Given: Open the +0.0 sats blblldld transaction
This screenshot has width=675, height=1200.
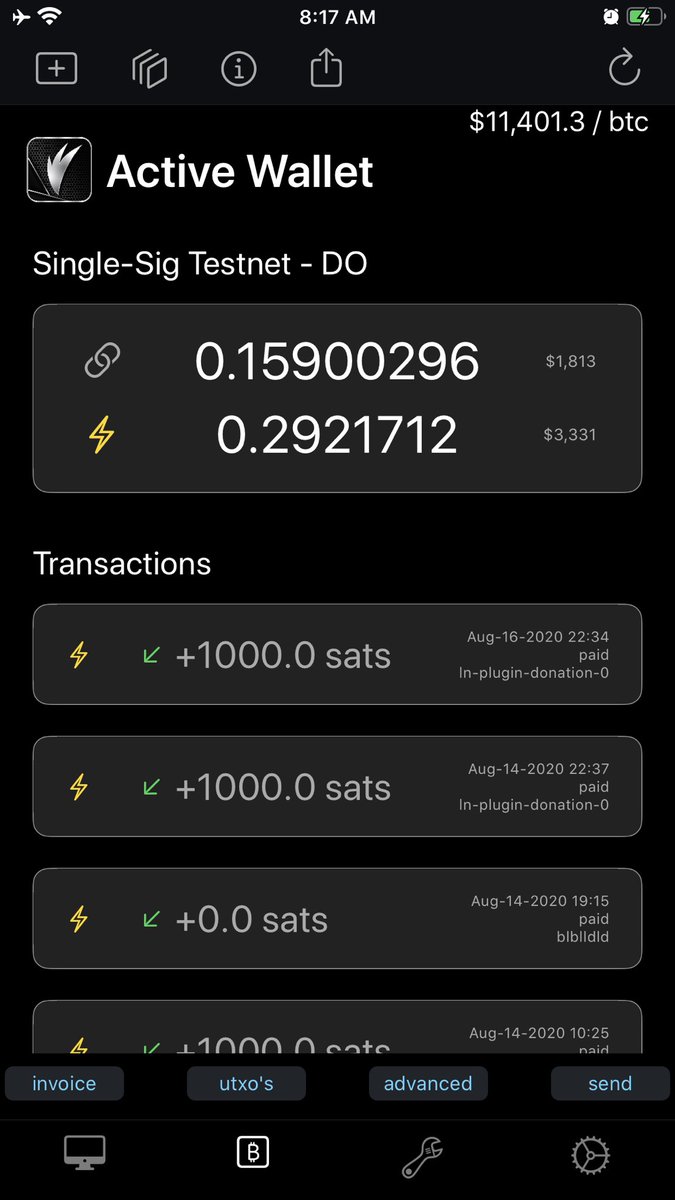Looking at the screenshot, I should 337,919.
